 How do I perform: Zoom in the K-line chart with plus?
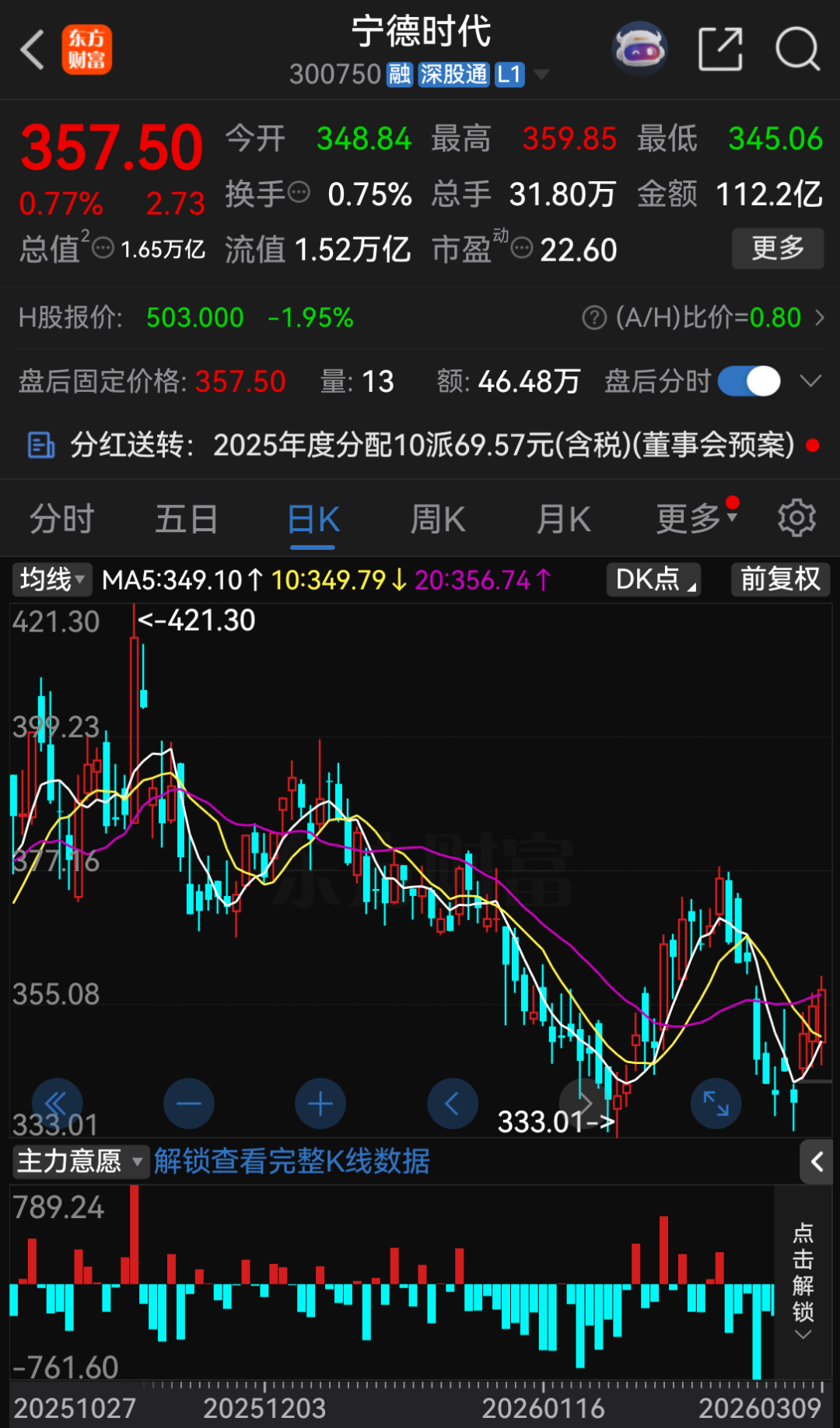320,1104
